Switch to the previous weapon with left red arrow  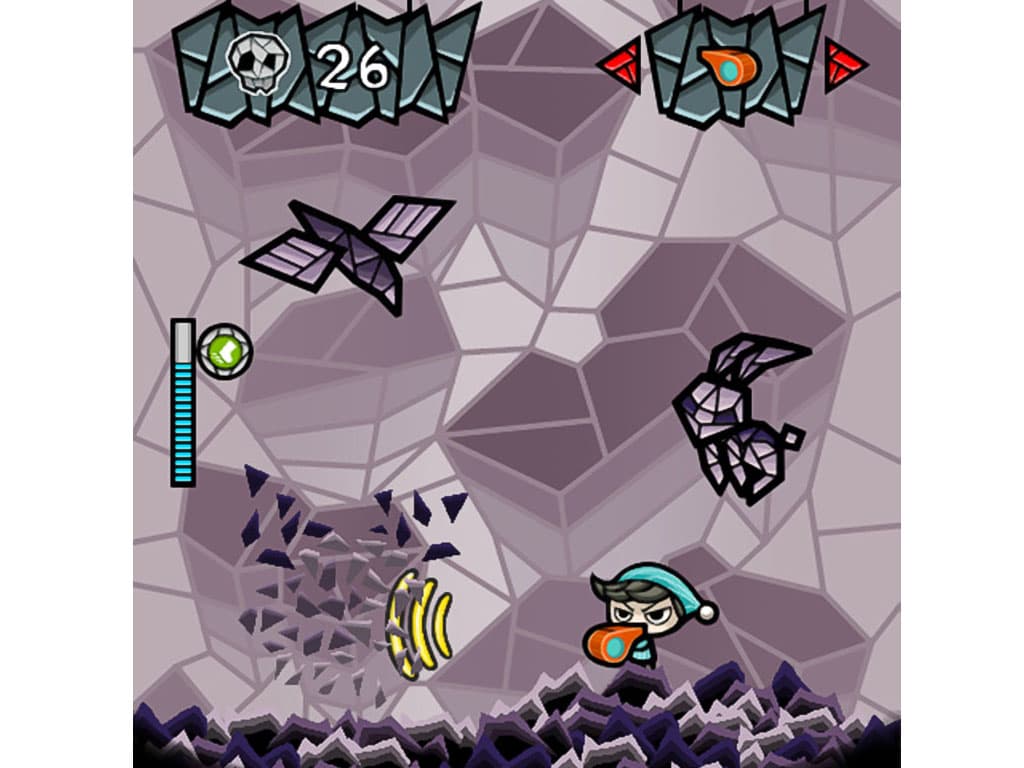coord(621,66)
